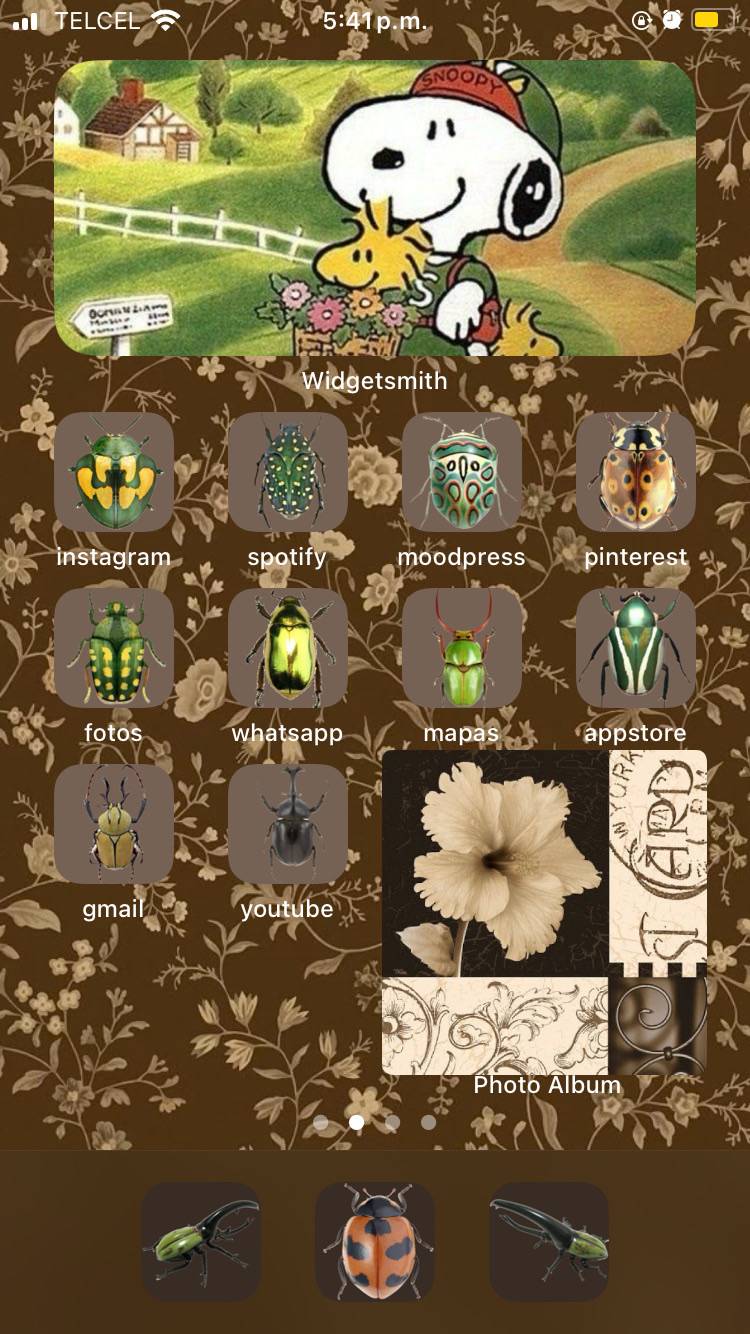Open the instagram app
750x1334 pixels.
pos(114,472)
